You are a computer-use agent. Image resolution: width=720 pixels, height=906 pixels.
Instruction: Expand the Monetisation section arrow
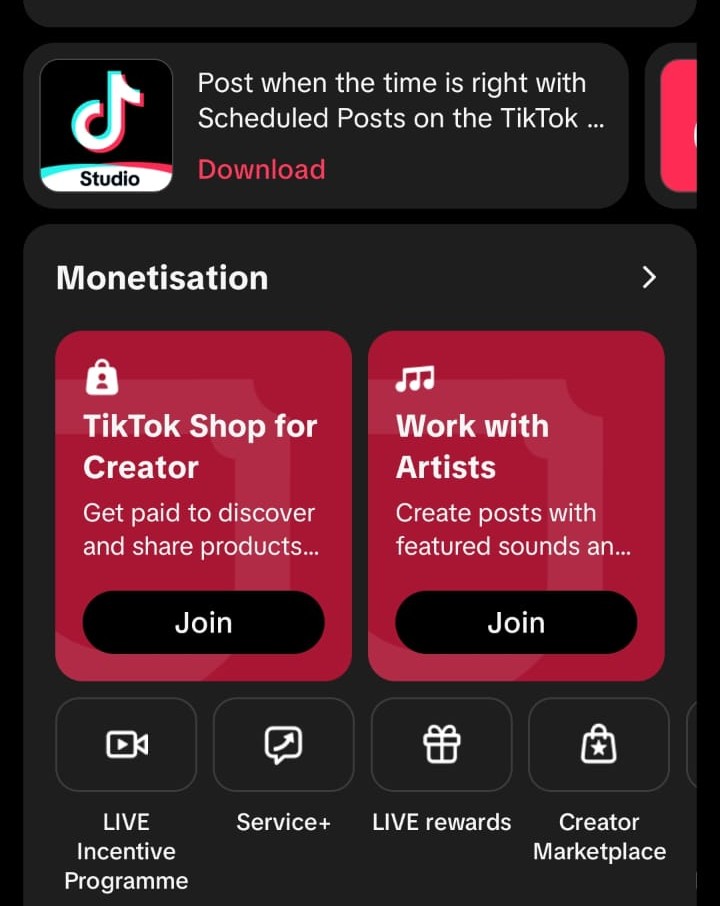click(649, 277)
